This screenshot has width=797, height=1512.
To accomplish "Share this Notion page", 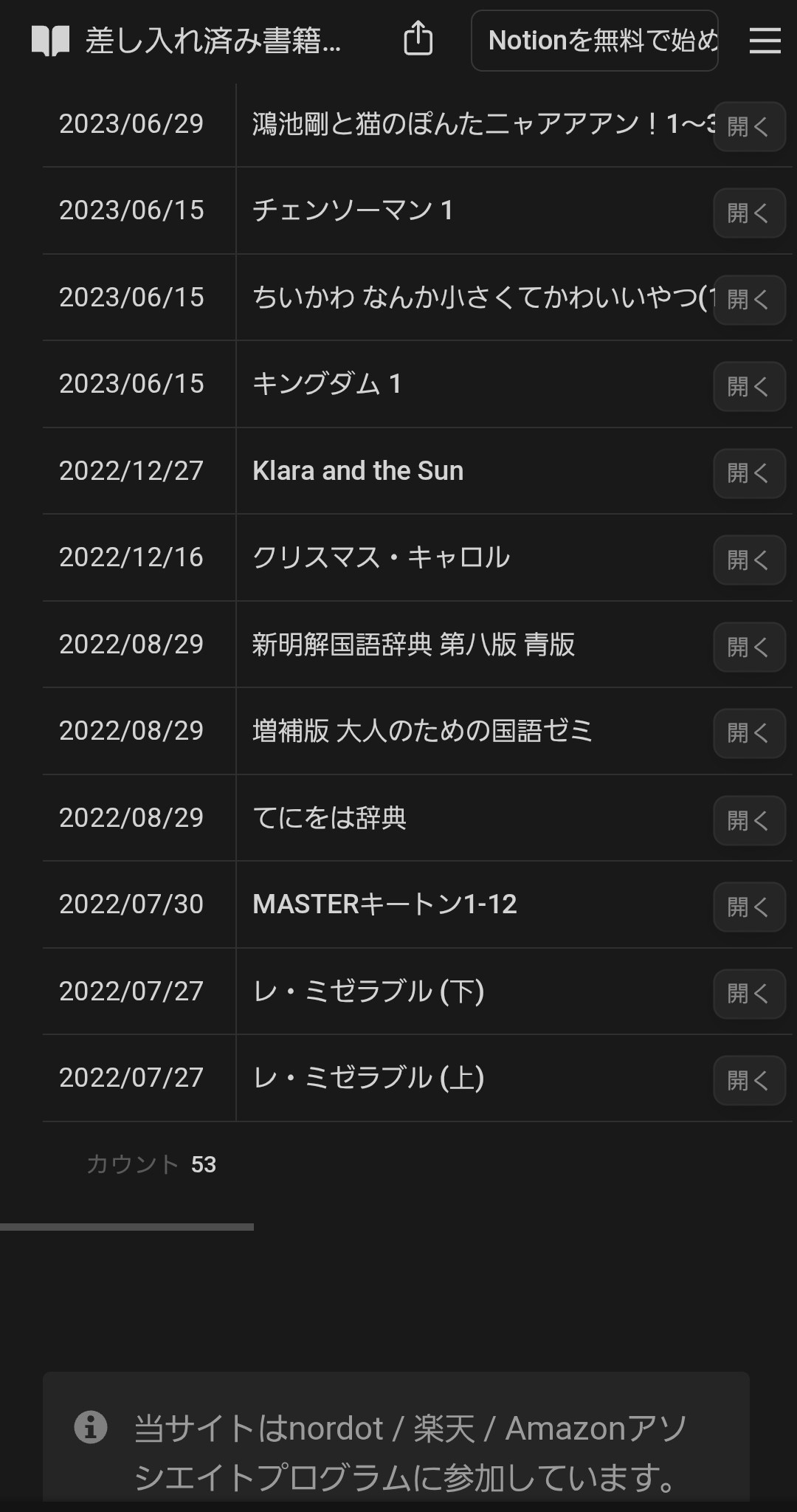I will pos(418,39).
